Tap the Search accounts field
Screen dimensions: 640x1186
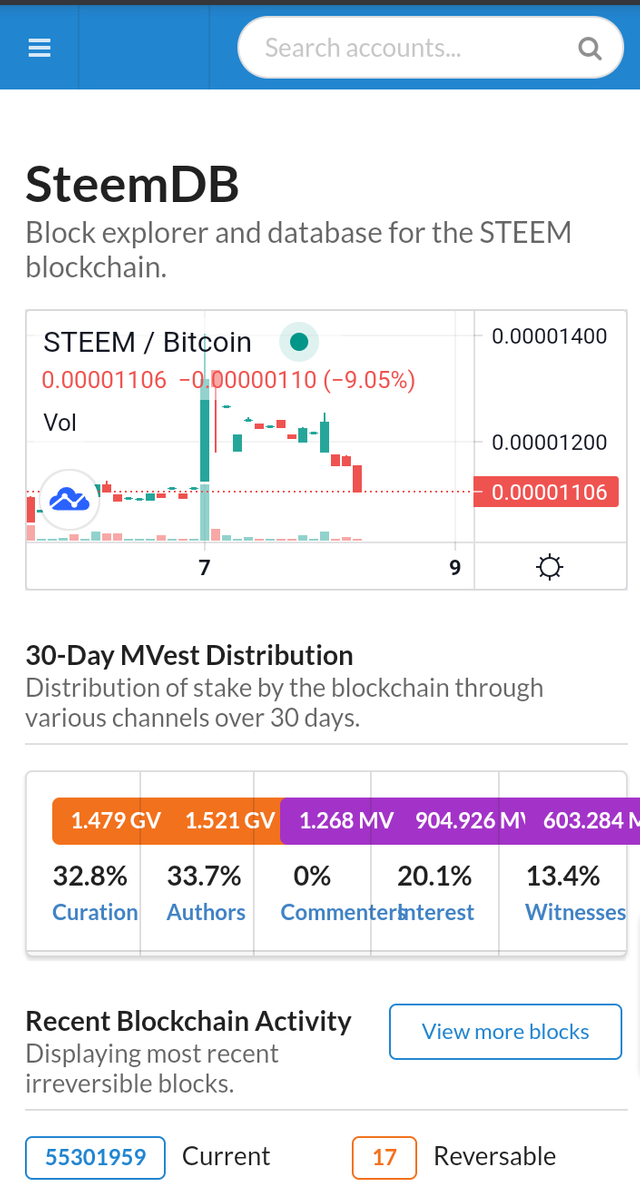410,48
